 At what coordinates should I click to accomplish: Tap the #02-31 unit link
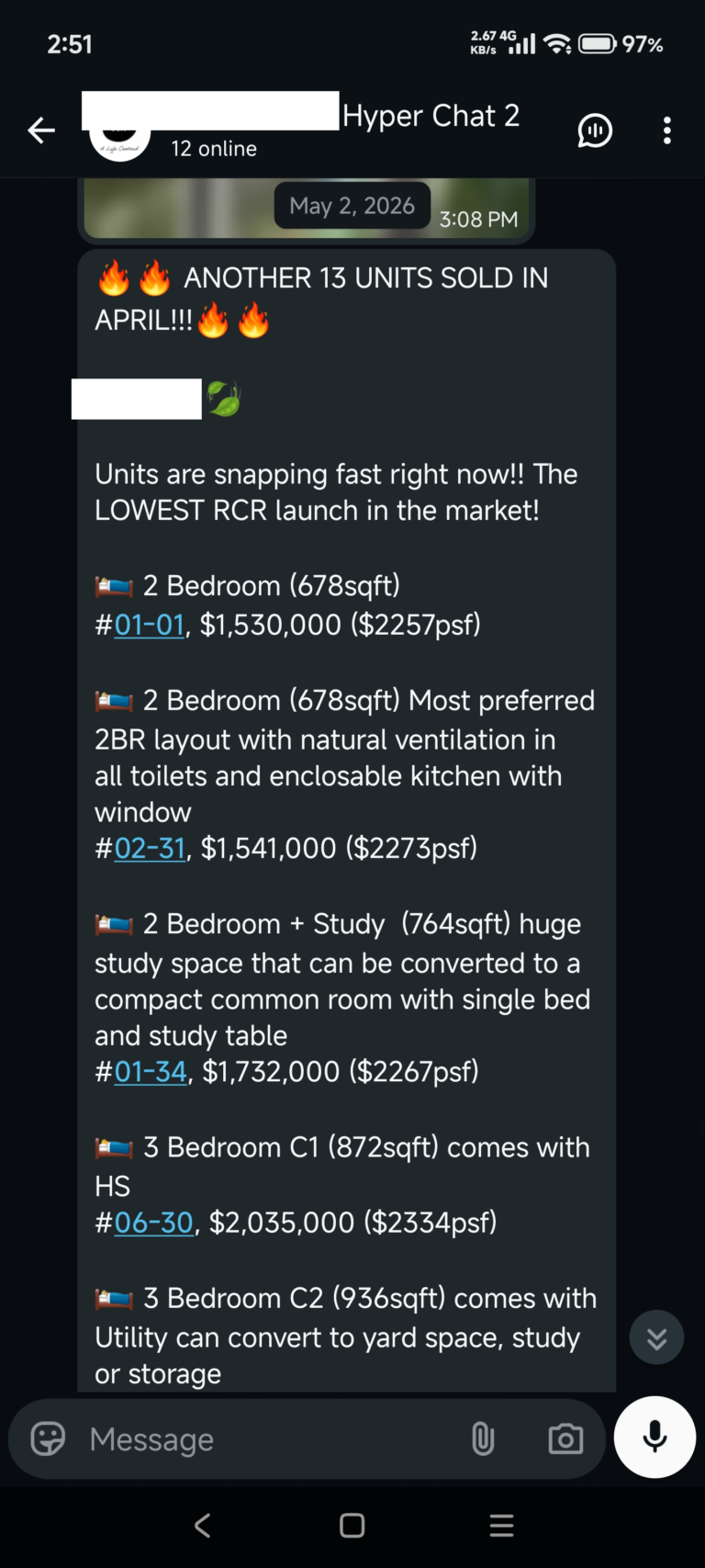151,849
